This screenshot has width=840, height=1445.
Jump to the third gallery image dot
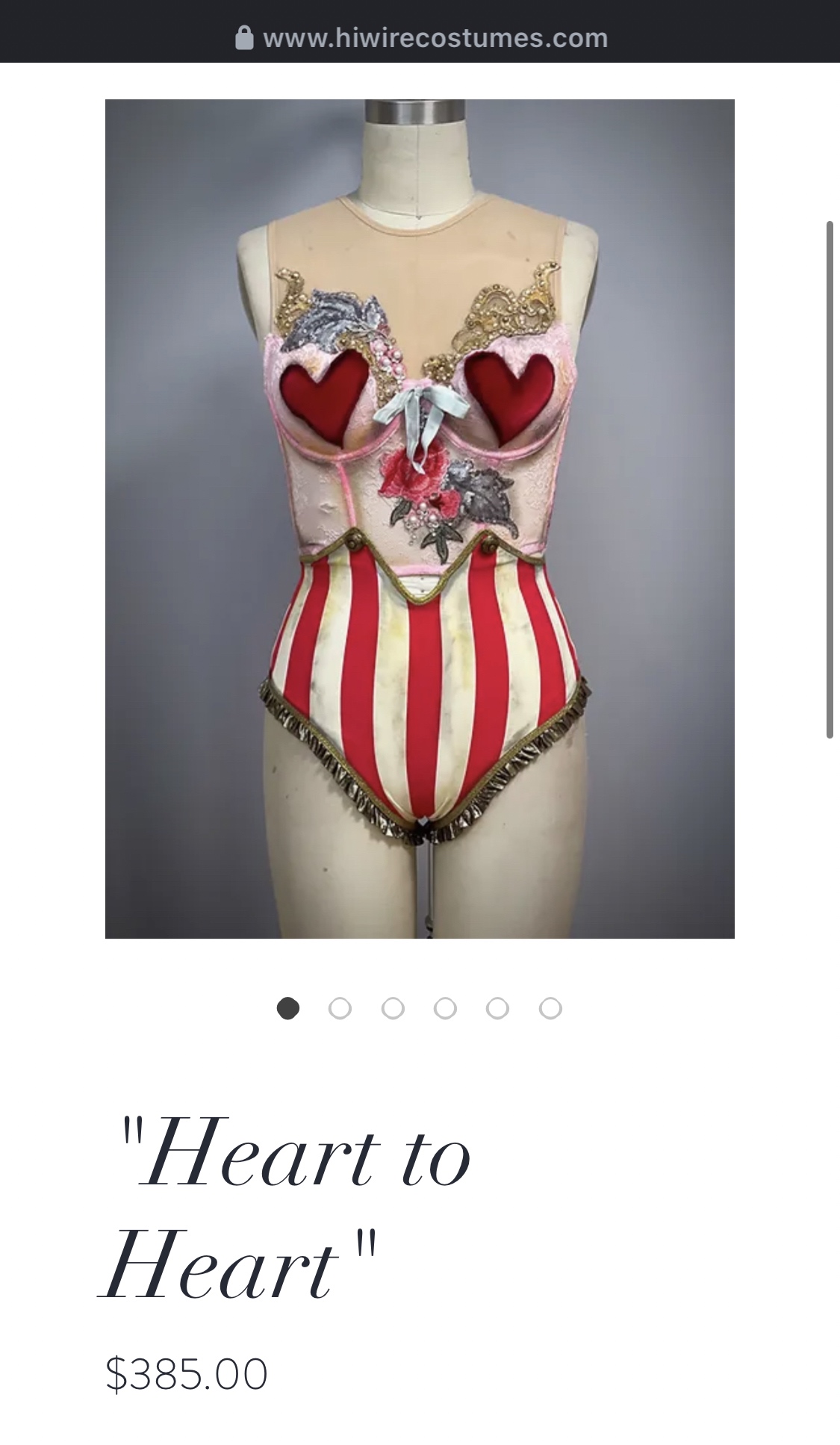[x=393, y=1008]
